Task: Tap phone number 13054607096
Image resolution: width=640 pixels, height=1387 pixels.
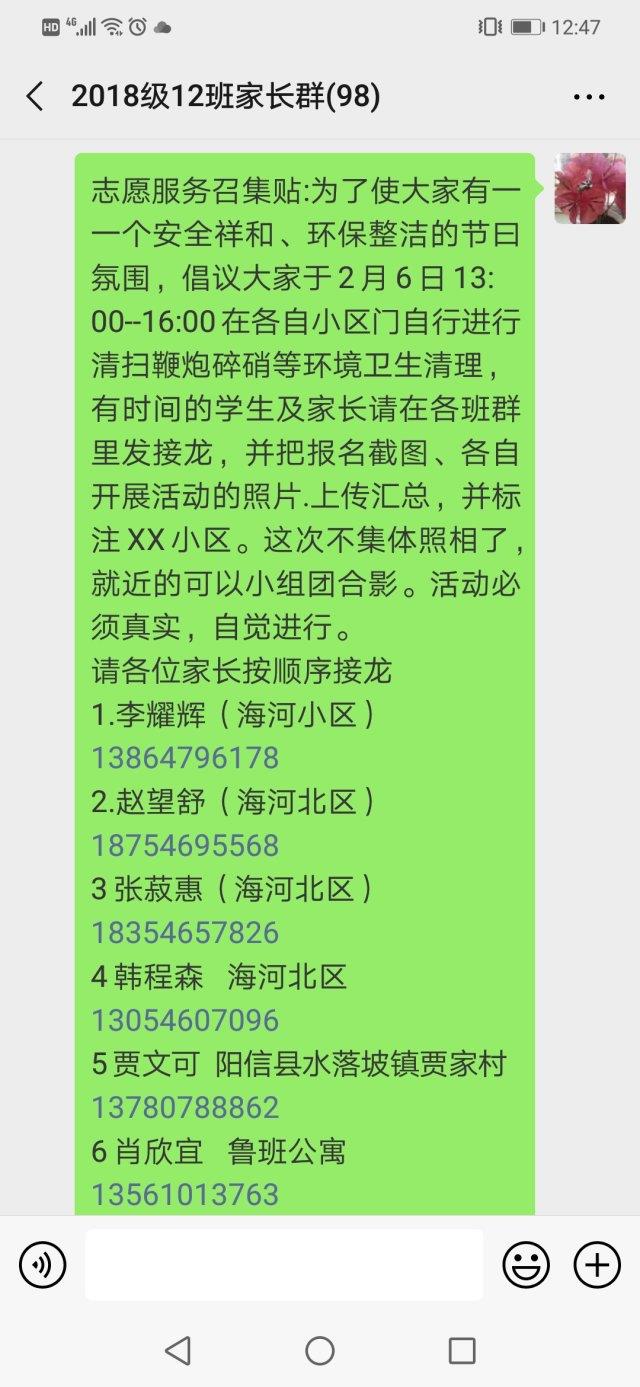Action: [185, 1021]
